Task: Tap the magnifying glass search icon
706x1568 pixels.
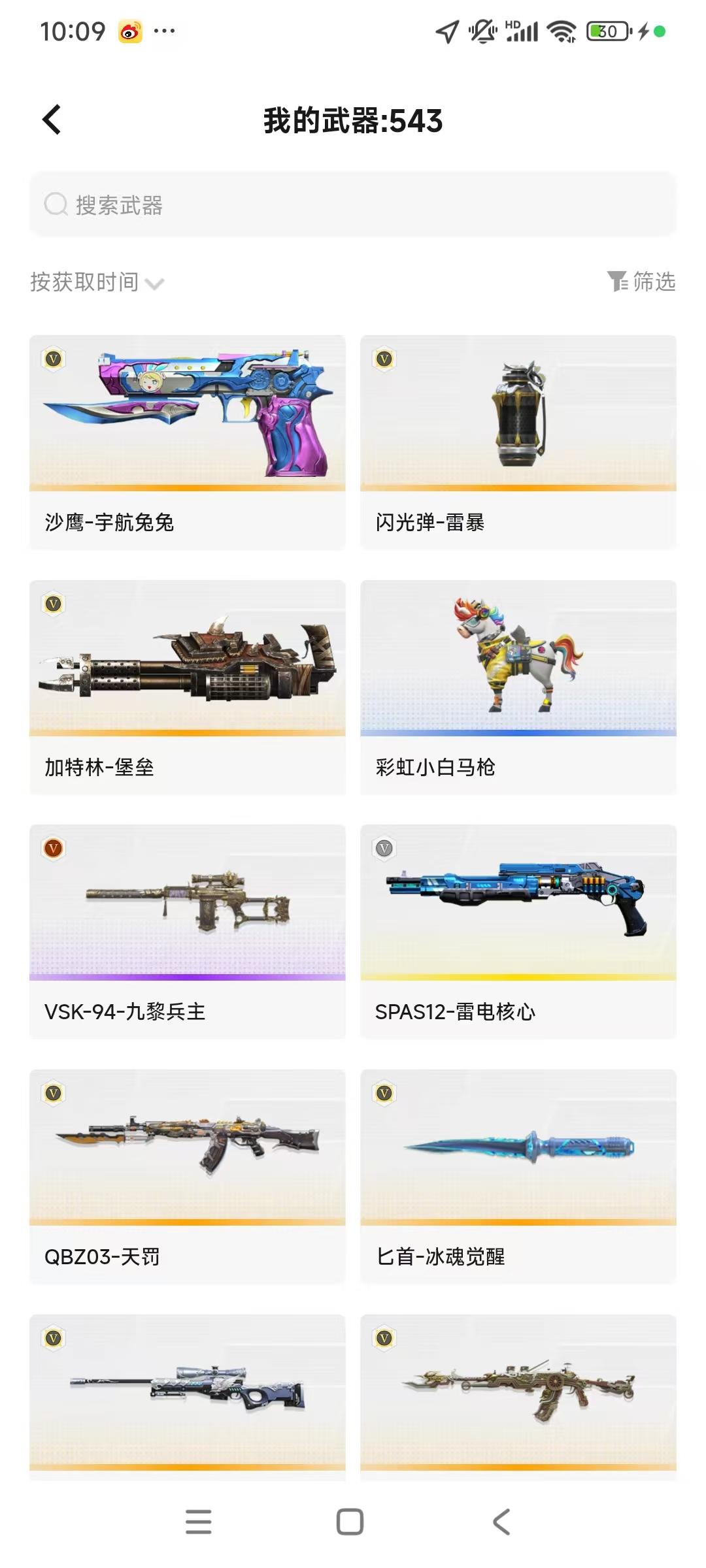Action: click(x=55, y=204)
